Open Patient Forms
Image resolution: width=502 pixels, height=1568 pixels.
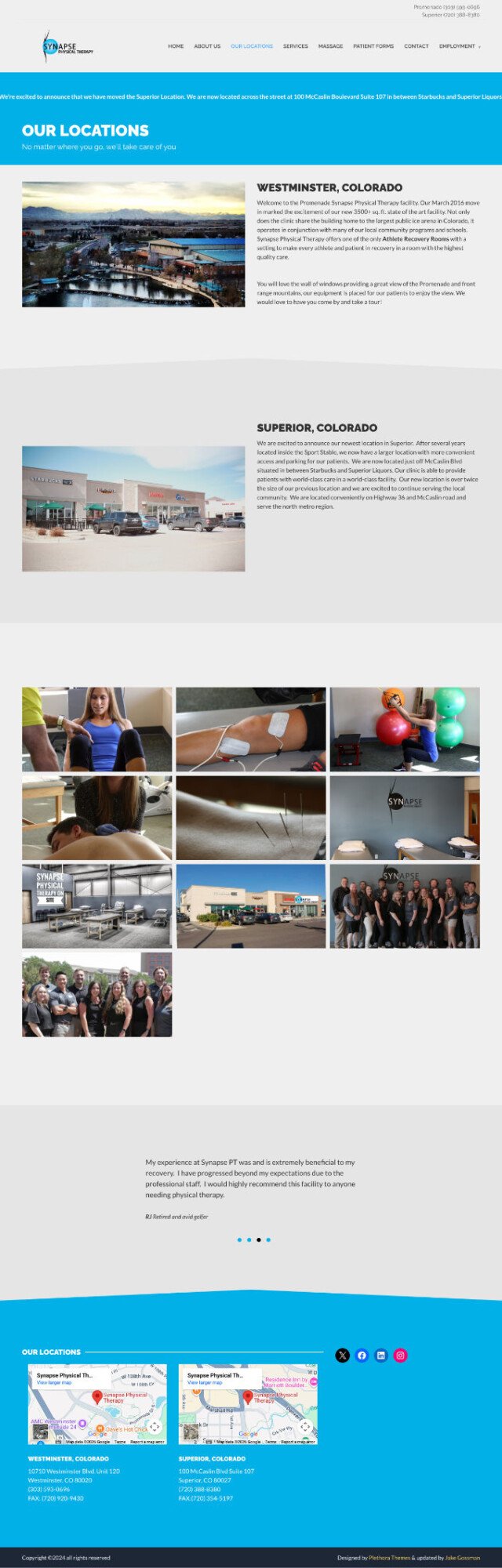tap(373, 46)
